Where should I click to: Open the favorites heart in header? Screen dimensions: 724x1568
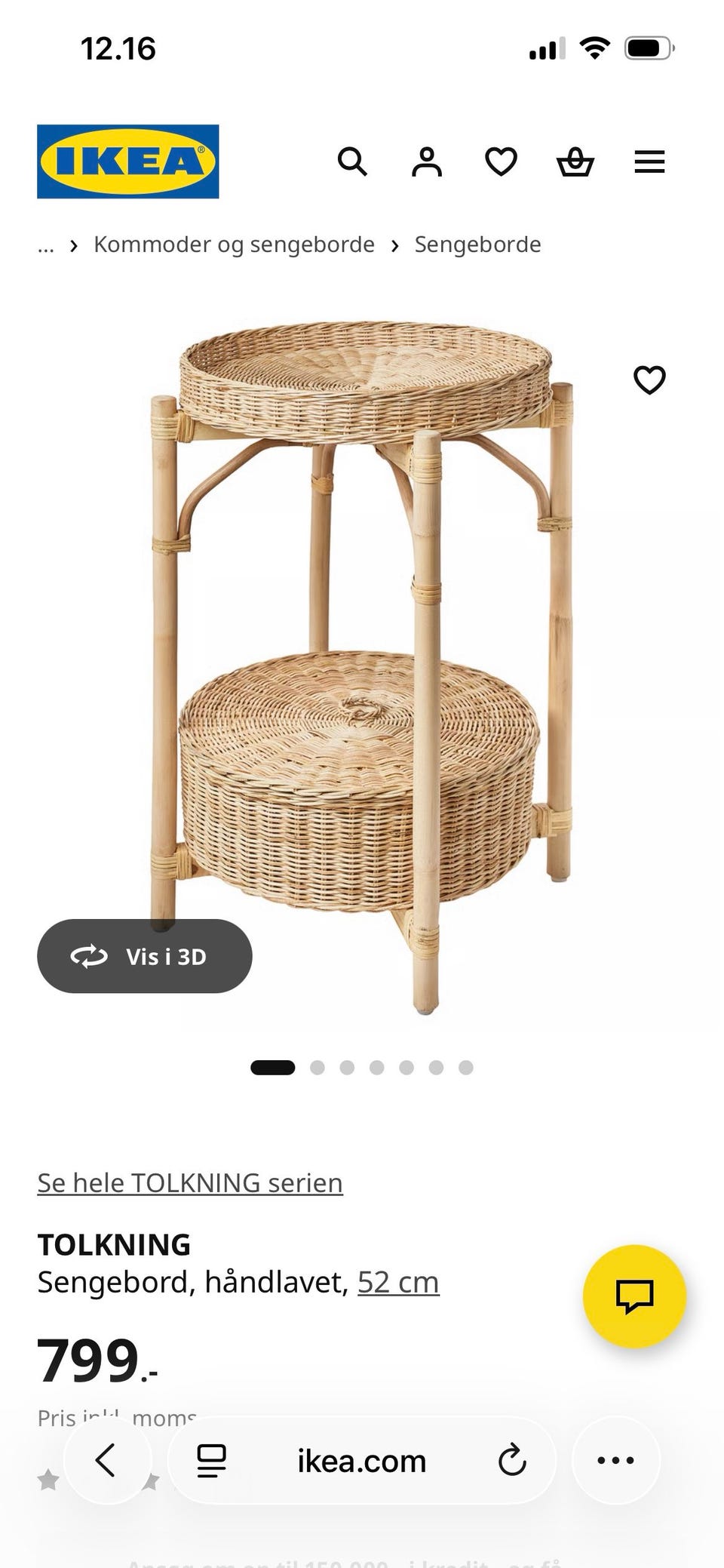[x=501, y=161]
